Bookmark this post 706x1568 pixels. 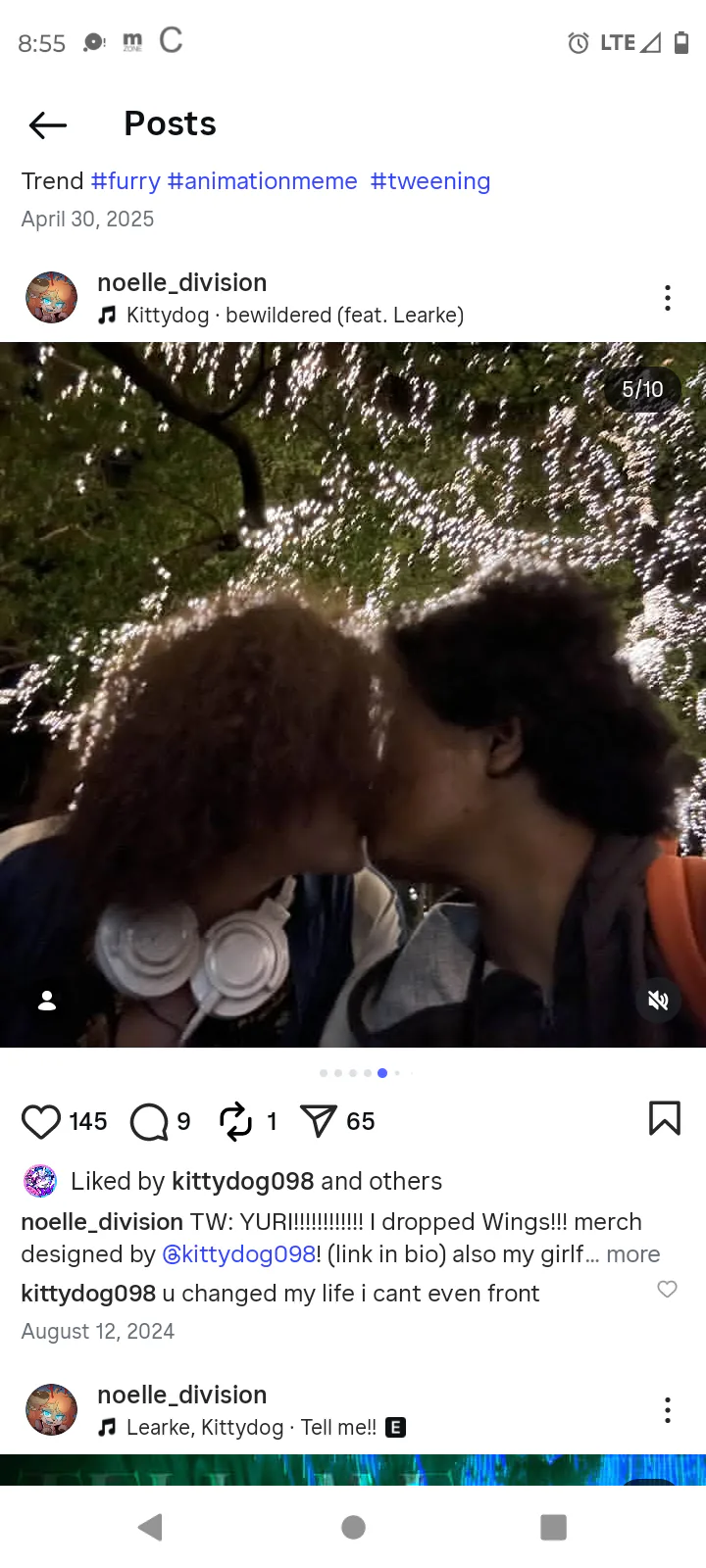click(665, 1118)
